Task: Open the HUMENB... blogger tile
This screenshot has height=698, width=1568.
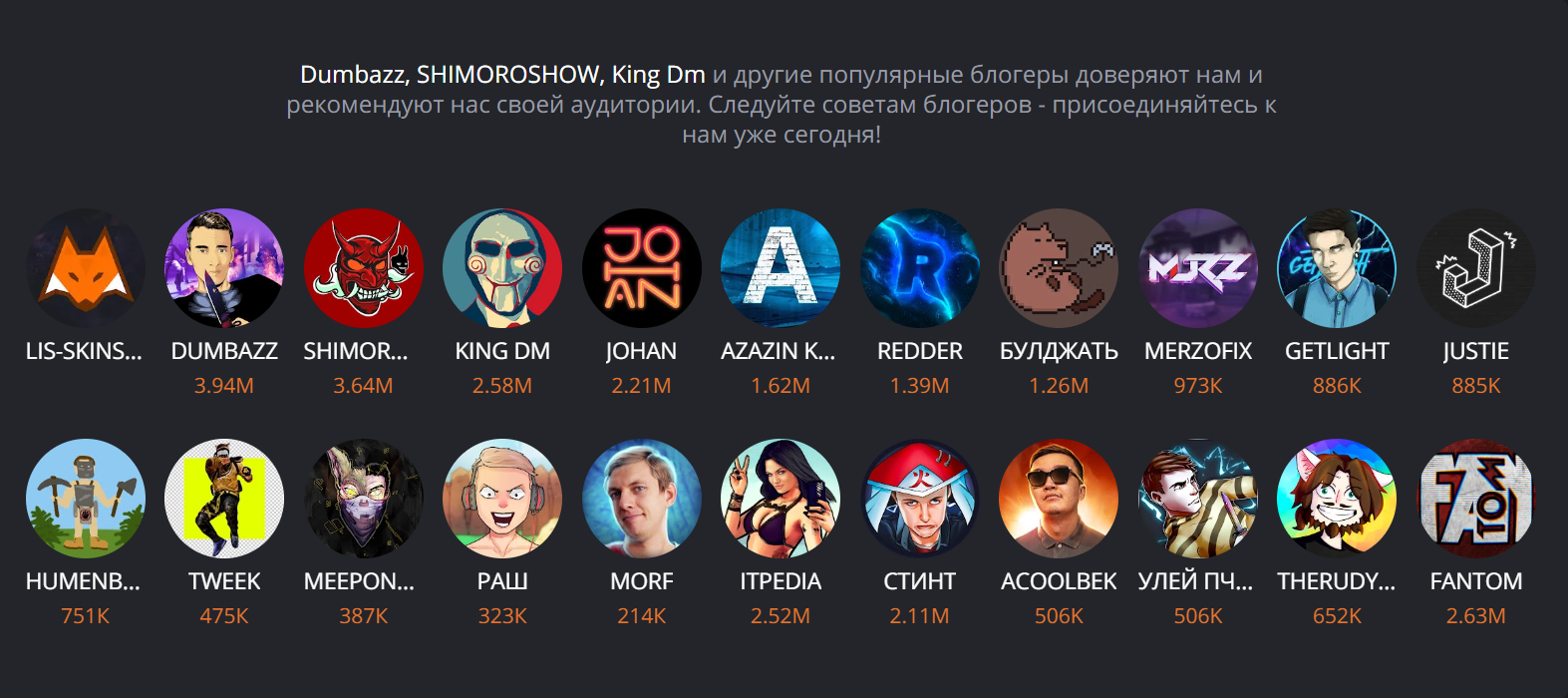Action: (86, 499)
